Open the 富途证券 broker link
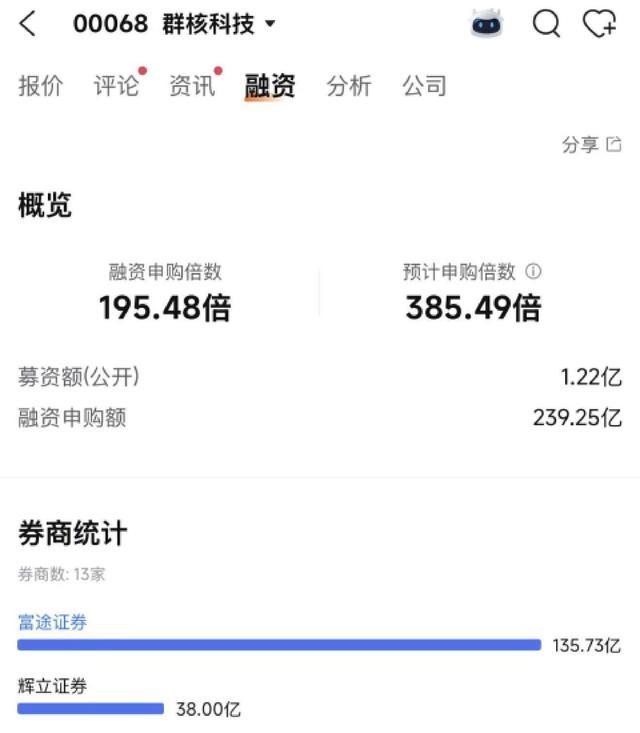The height and width of the screenshot is (733, 640). (x=53, y=622)
